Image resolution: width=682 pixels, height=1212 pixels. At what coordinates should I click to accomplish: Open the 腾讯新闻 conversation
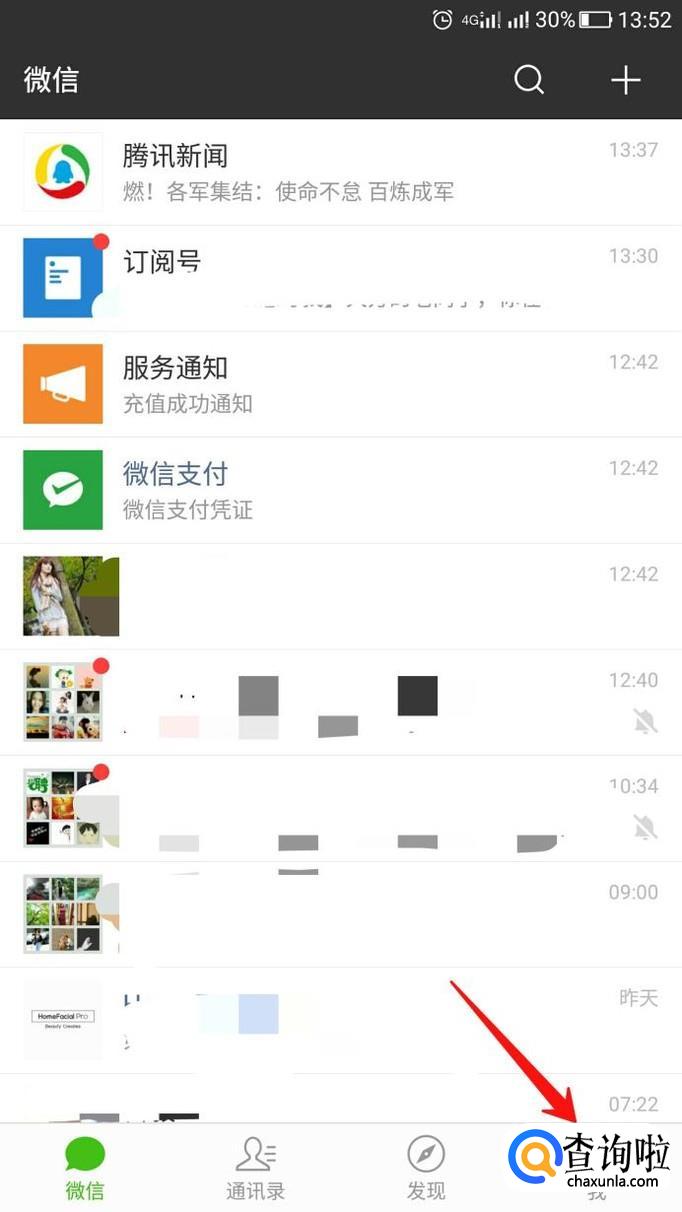[x=340, y=172]
